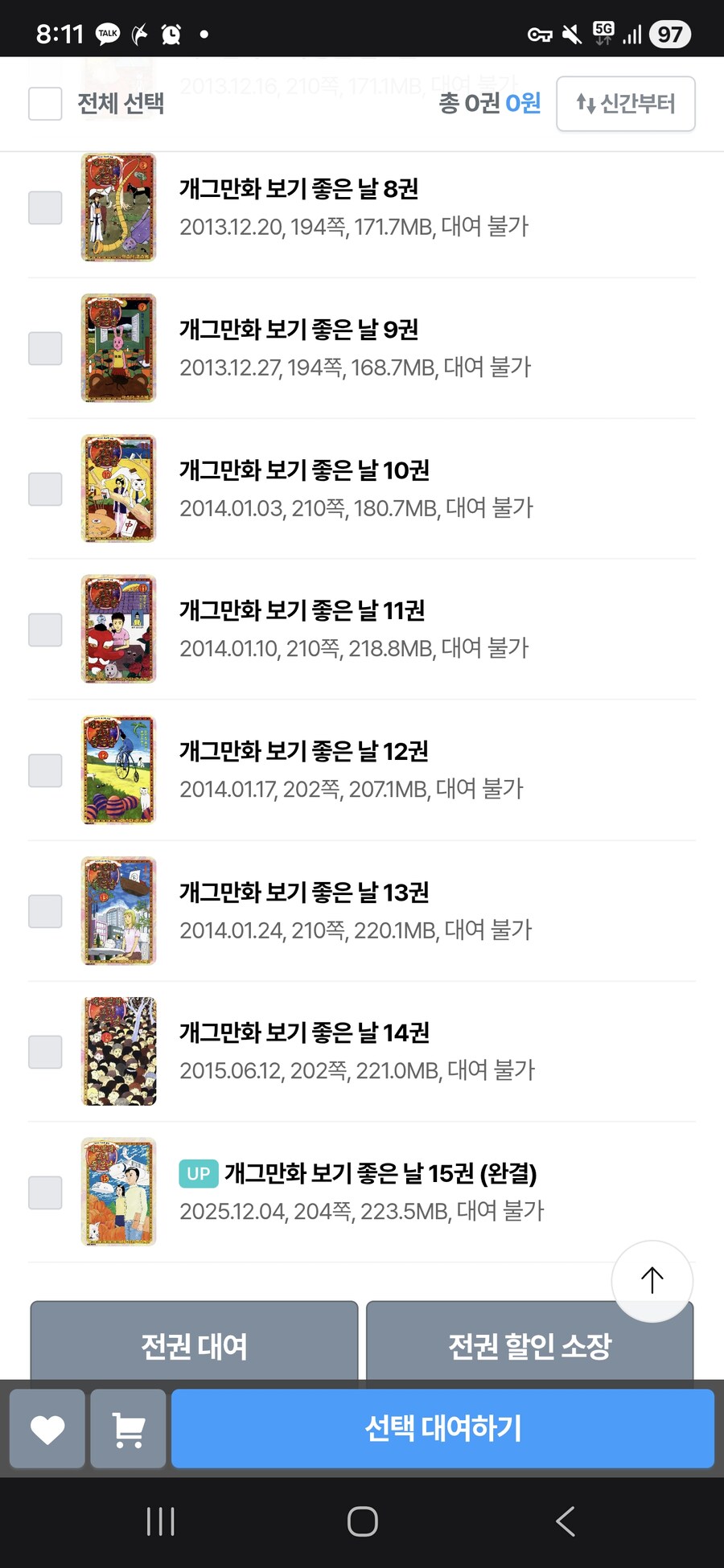Tap the Back button in navigation bar

[x=565, y=1520]
